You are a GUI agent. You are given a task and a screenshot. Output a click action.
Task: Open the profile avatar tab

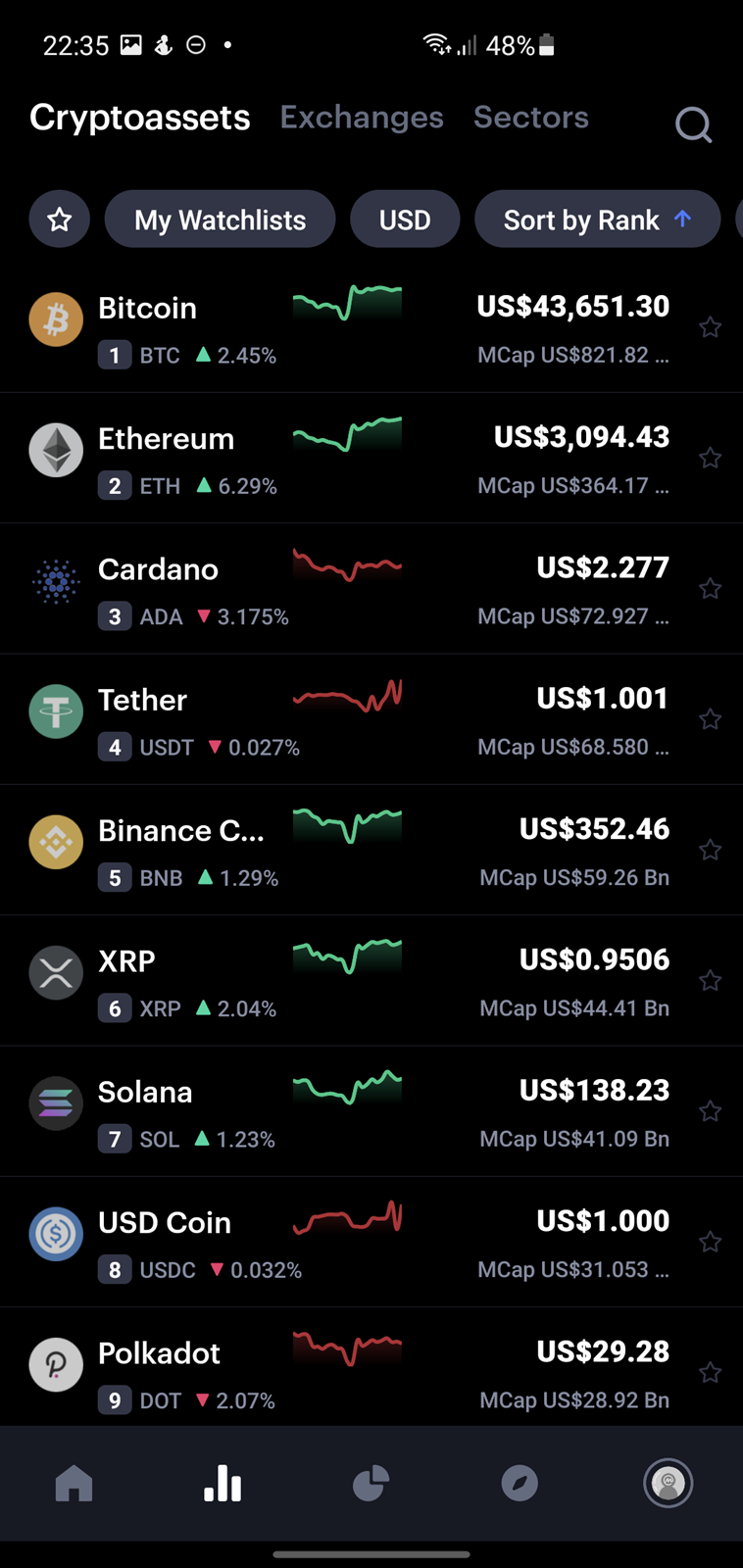coord(669,1484)
